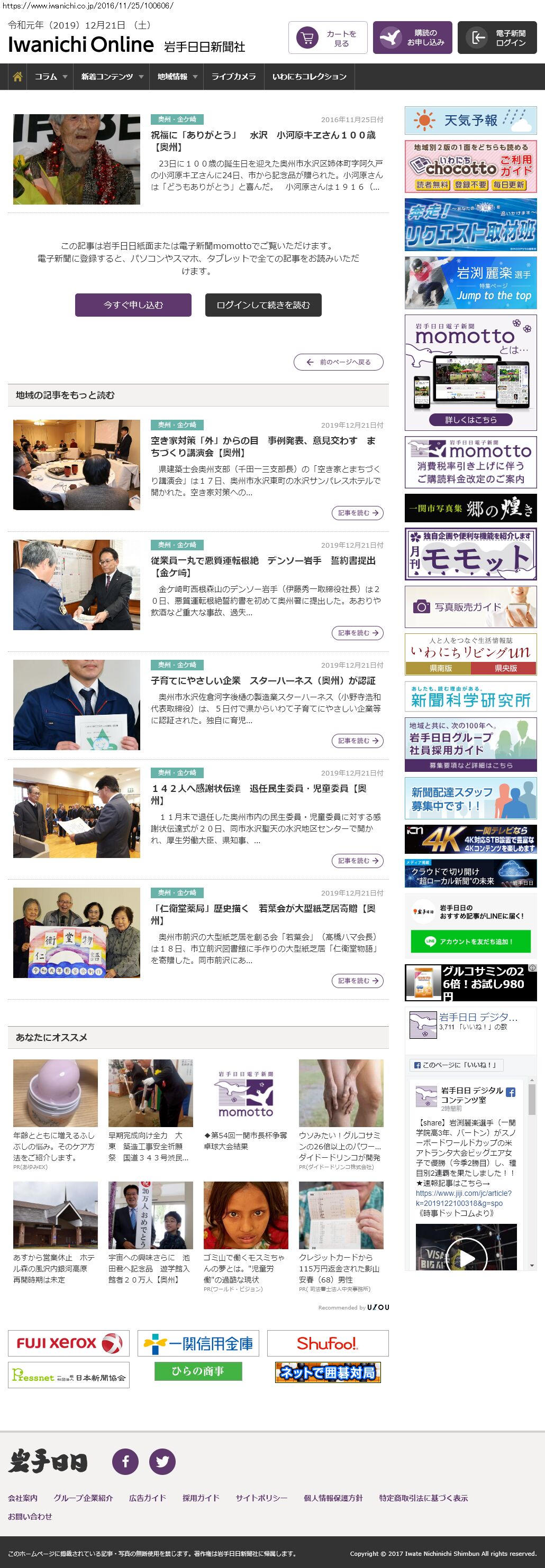545x1568 pixels.
Task: Open the いわにちコレクション section
Action: tap(310, 77)
